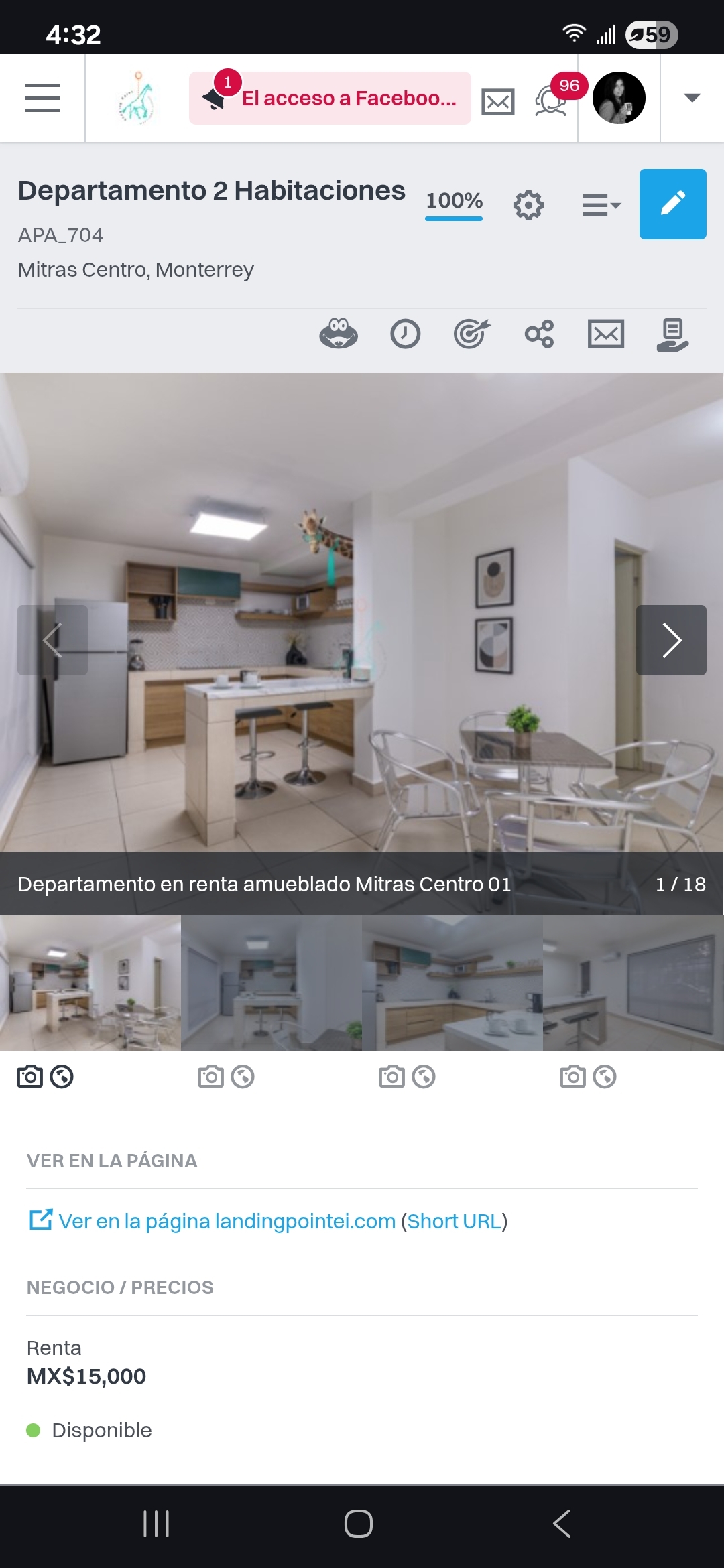Open the hamburger drawer menu
The image size is (724, 1568).
[x=42, y=98]
